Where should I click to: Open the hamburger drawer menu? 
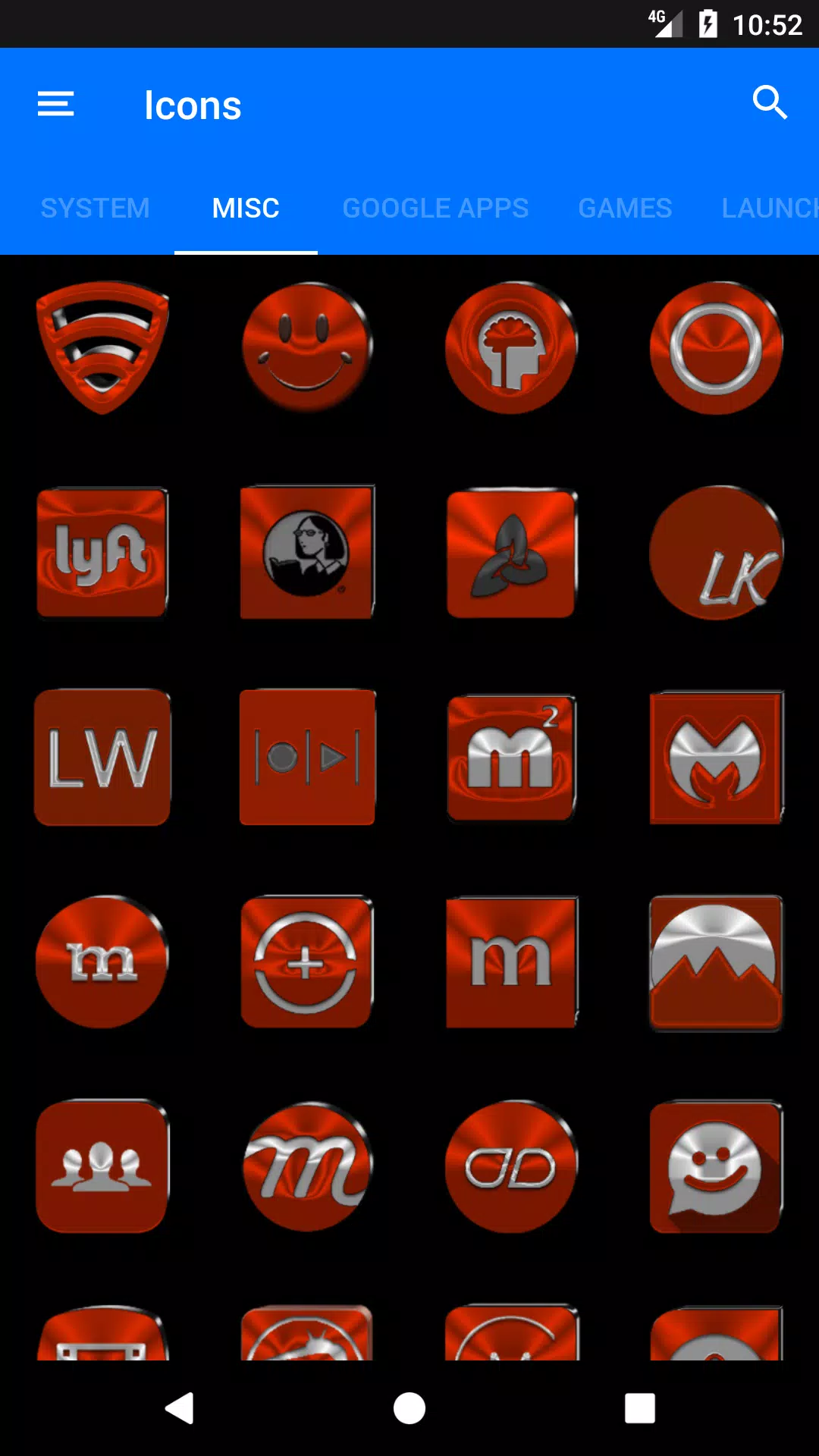pyautogui.click(x=56, y=104)
